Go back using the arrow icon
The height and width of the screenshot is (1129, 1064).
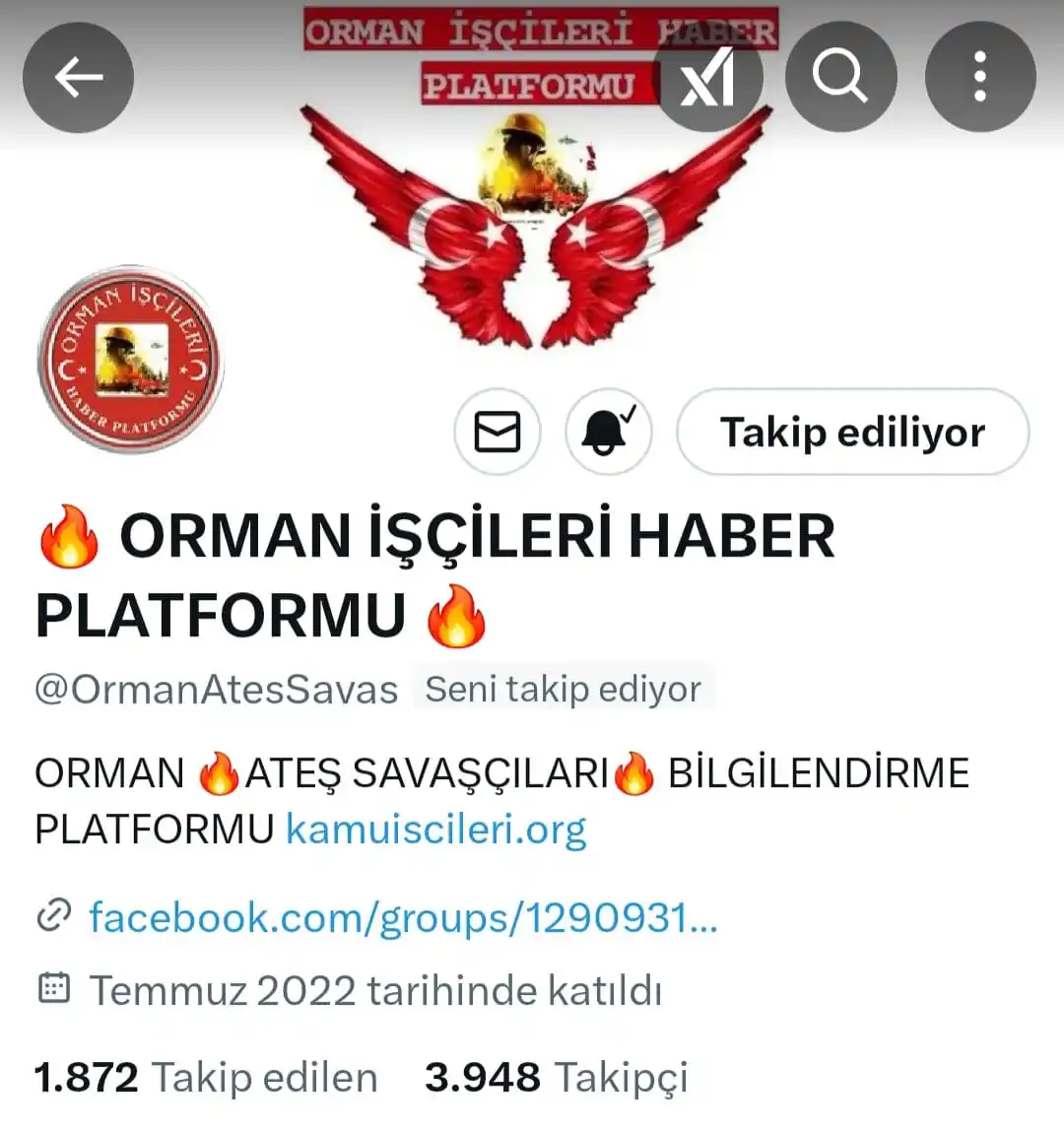(79, 77)
